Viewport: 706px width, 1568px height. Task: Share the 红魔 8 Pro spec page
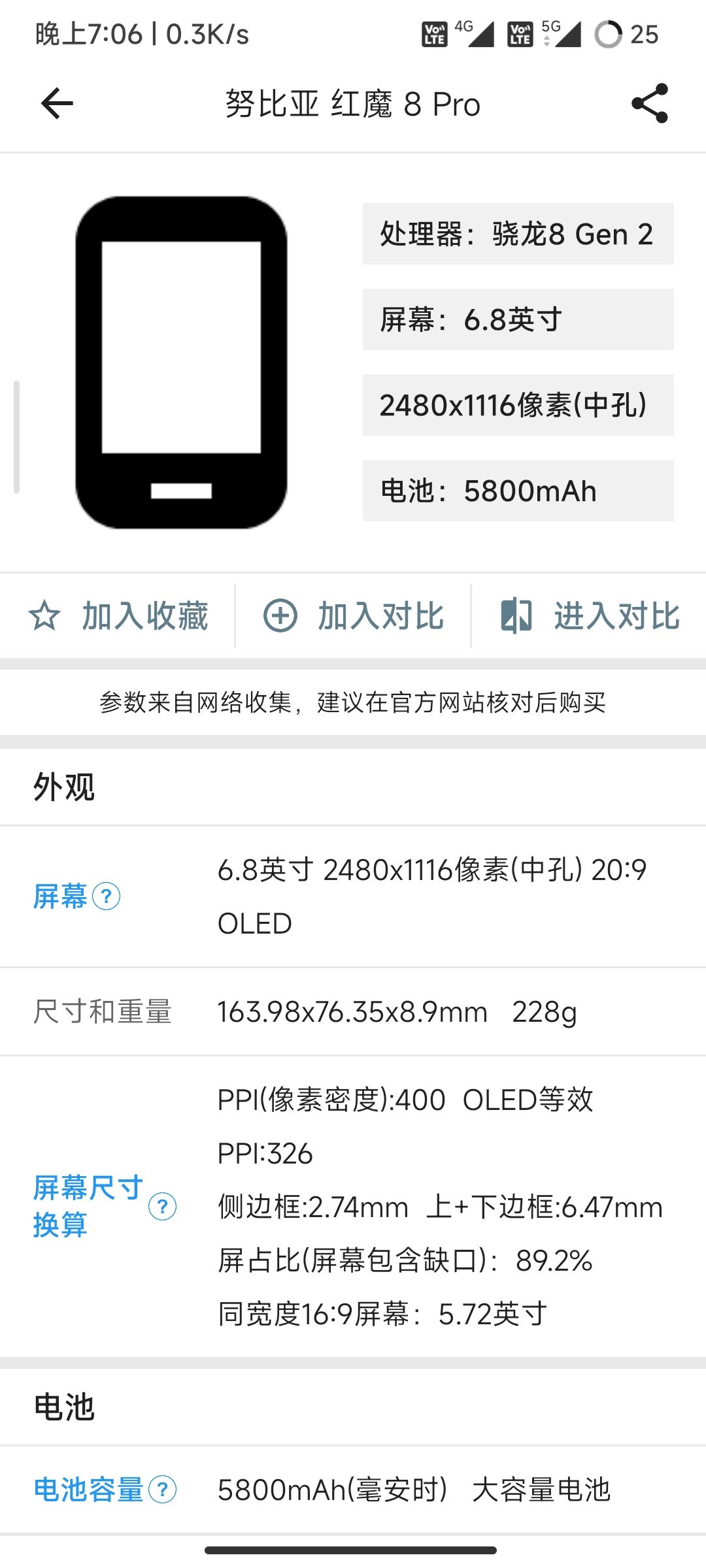[x=649, y=104]
